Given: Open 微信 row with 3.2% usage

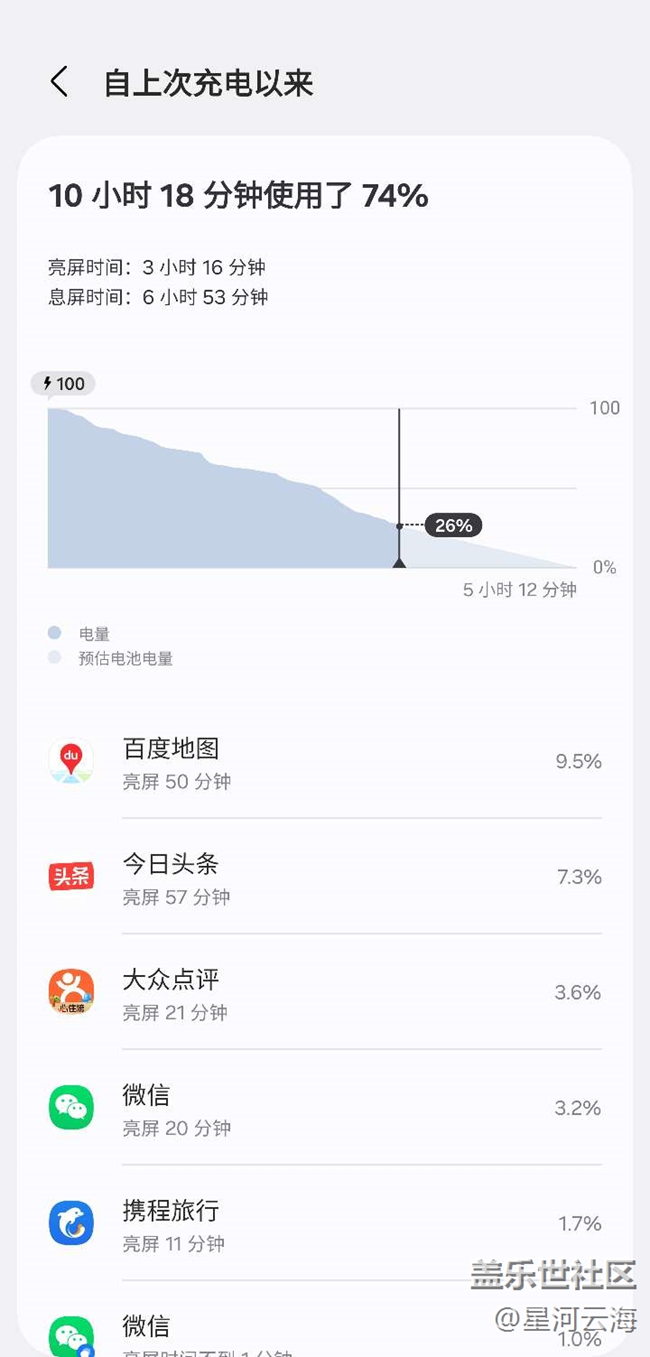Looking at the screenshot, I should coord(325,1108).
